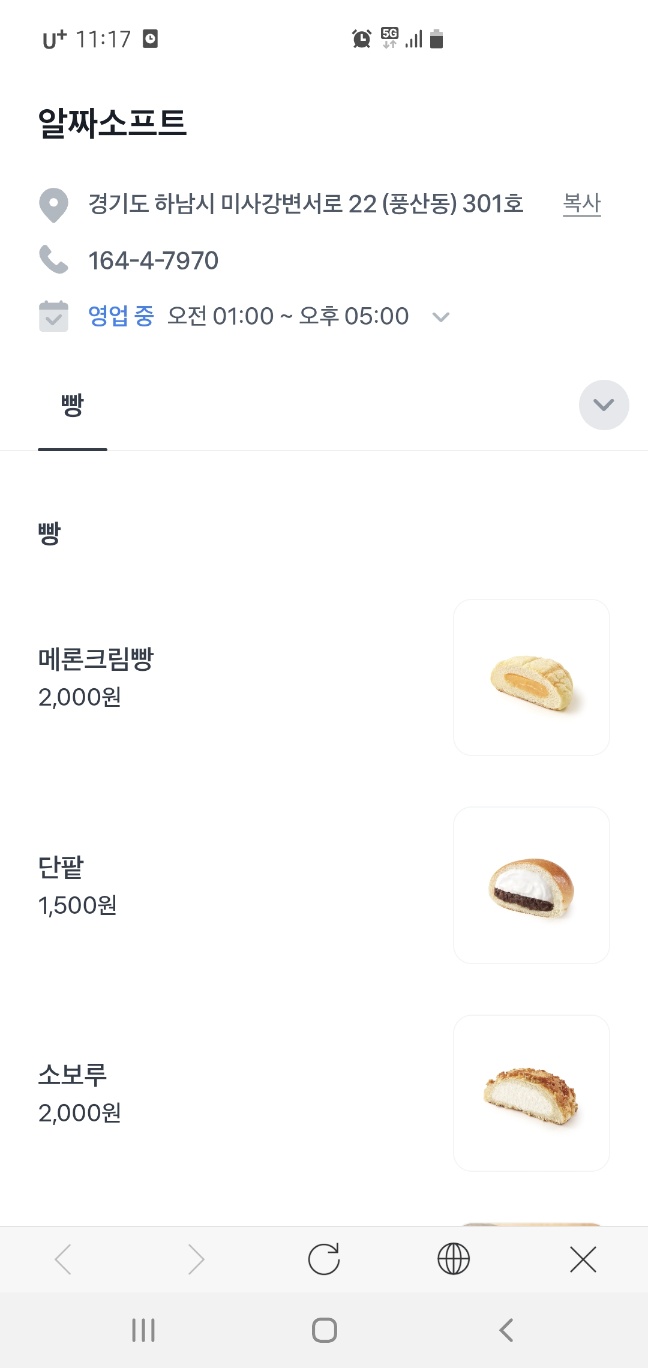Call the phone number 164-4-7970
The height and width of the screenshot is (1368, 648).
tap(153, 261)
